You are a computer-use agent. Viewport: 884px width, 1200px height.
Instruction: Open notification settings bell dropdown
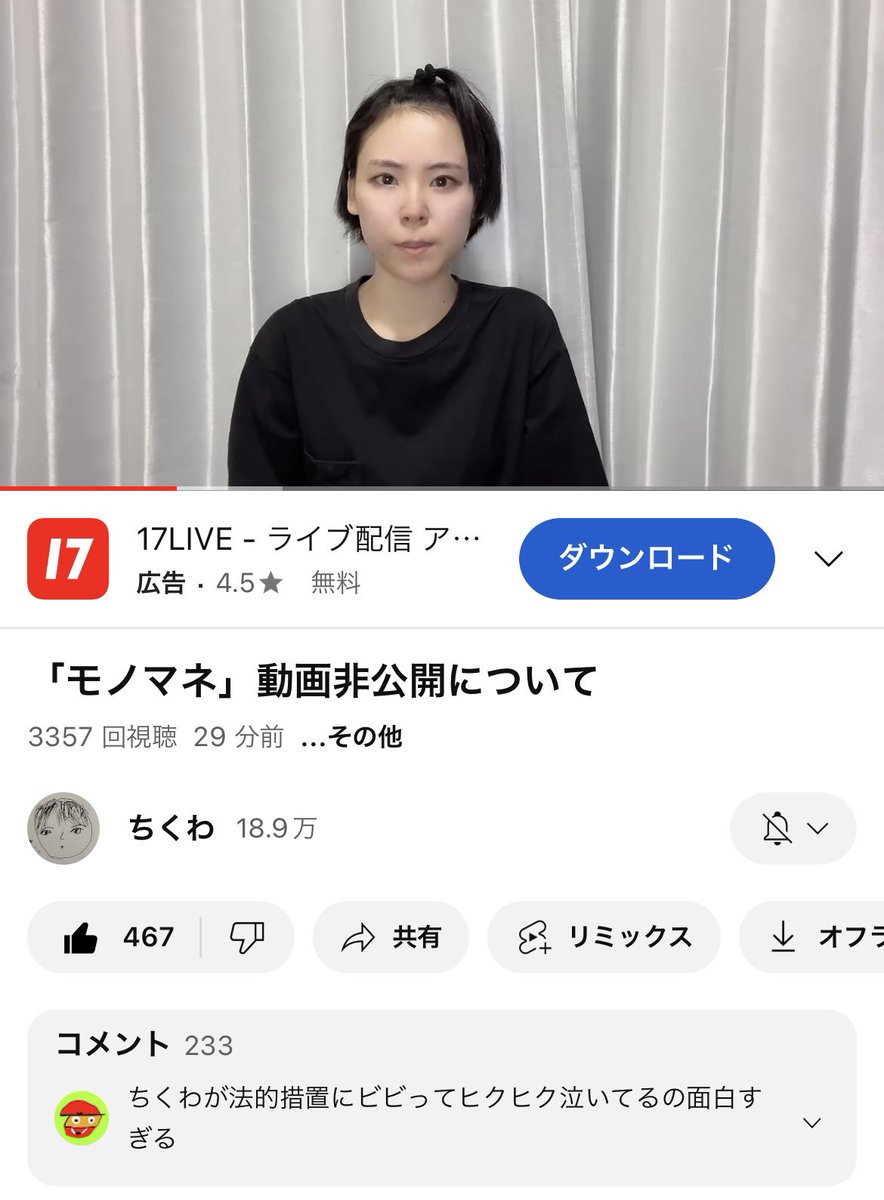coord(793,828)
